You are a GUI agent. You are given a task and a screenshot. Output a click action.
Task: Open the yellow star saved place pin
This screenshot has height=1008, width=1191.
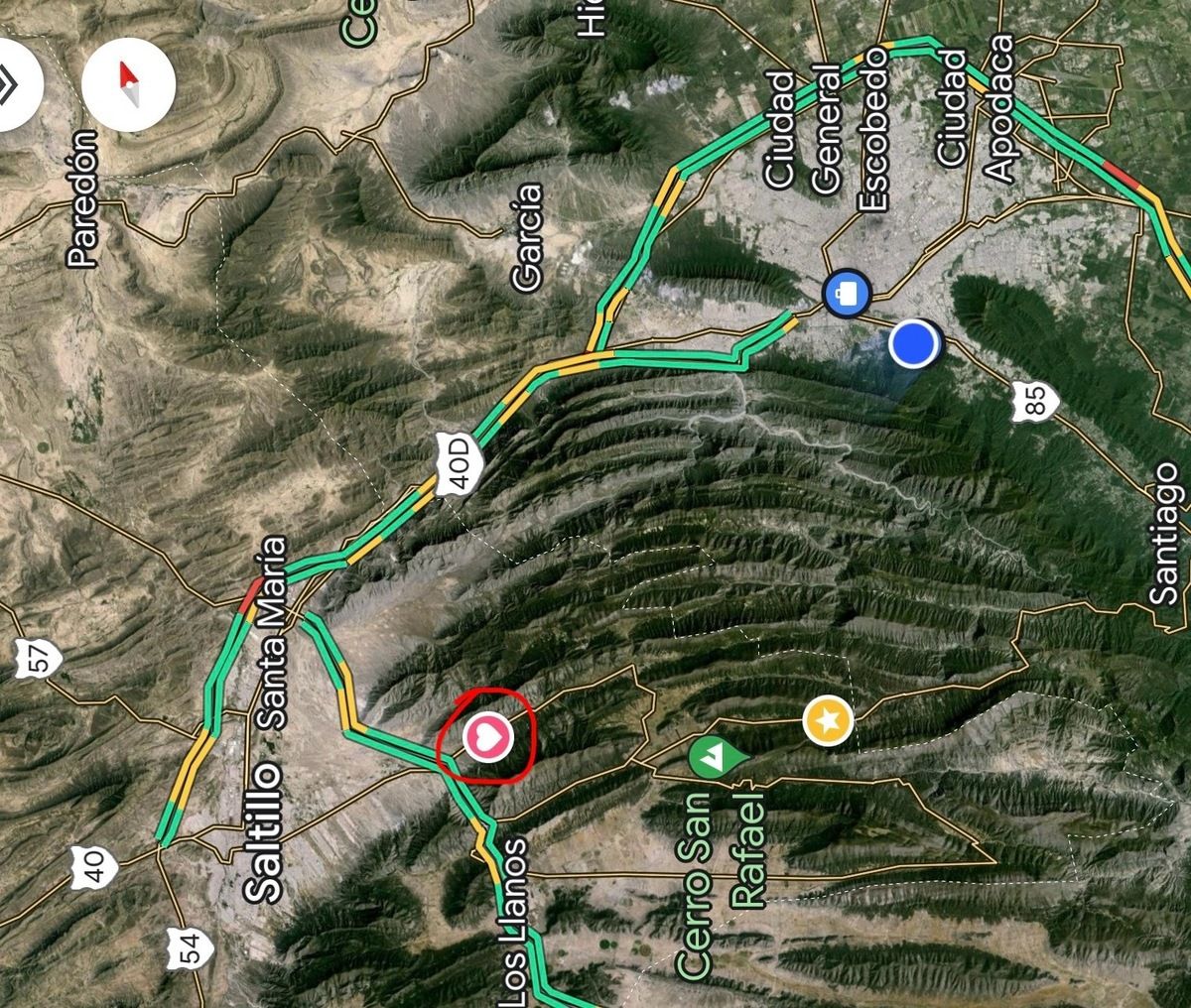pos(828,719)
